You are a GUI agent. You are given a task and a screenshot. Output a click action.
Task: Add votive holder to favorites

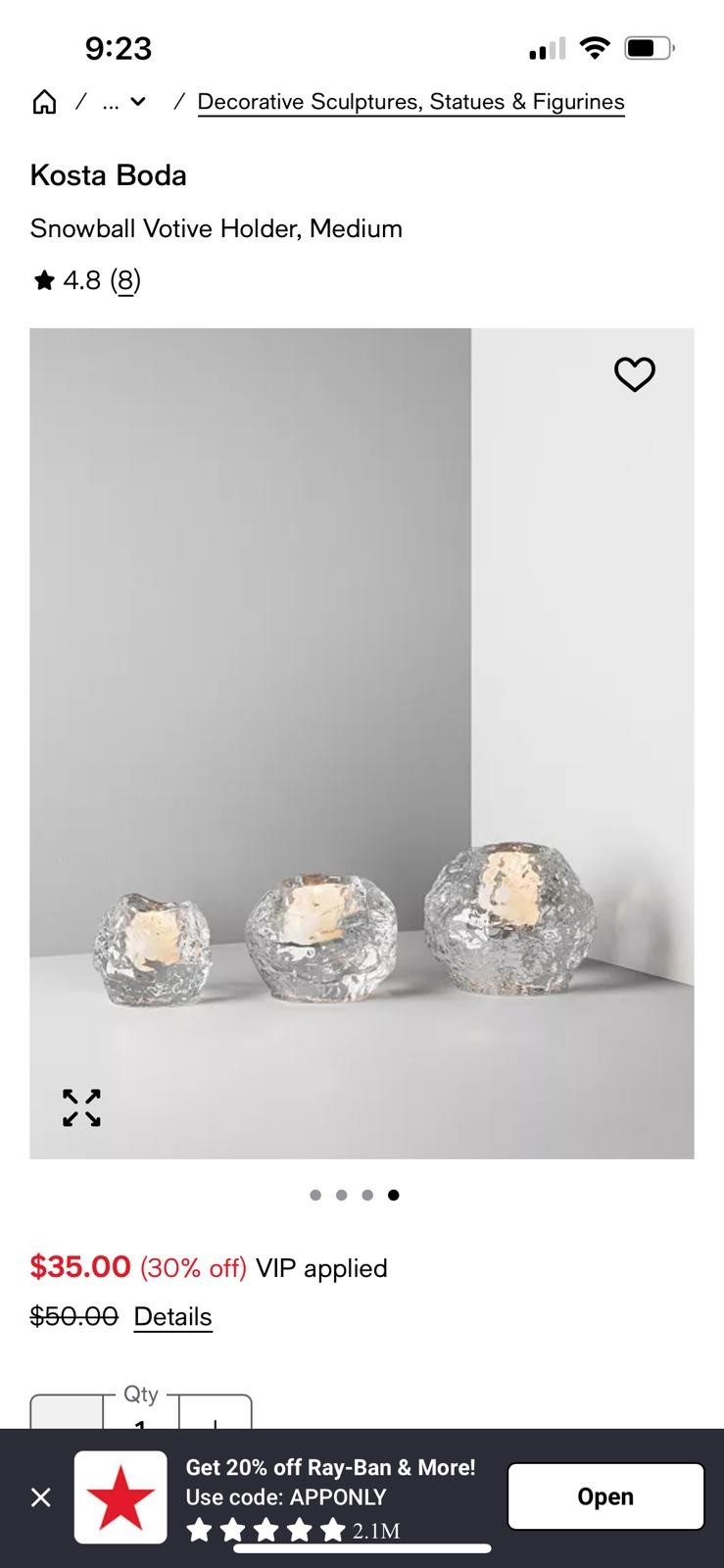(x=634, y=373)
